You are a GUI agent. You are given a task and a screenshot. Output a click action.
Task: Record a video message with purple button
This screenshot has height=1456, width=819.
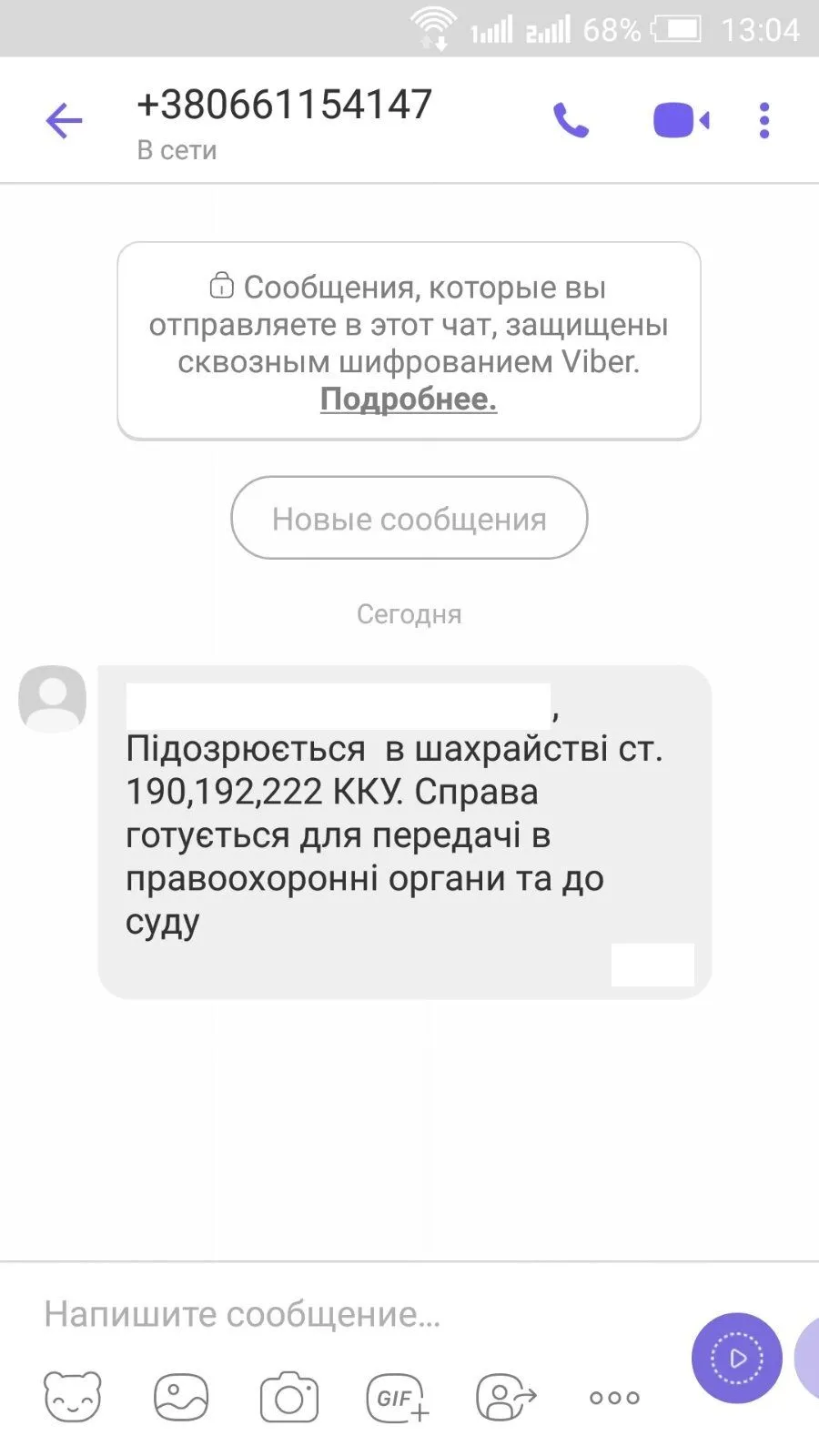[736, 1359]
